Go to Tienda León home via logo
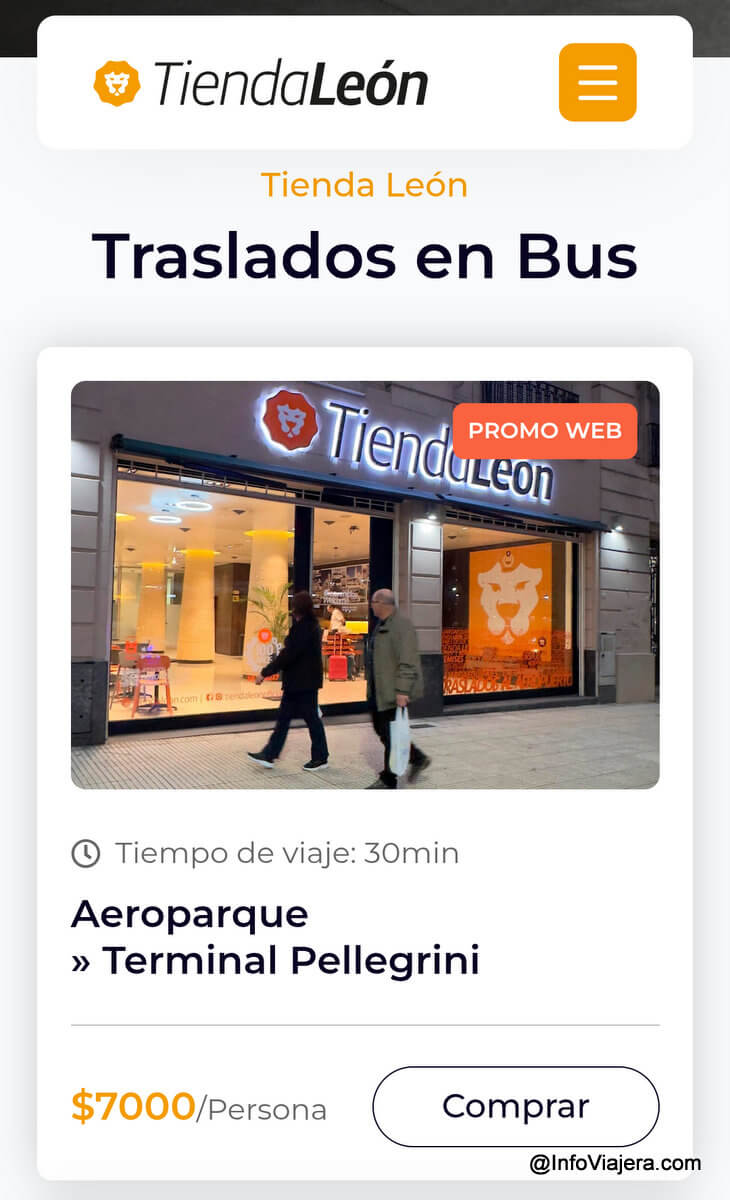730x1200 pixels. (x=261, y=83)
